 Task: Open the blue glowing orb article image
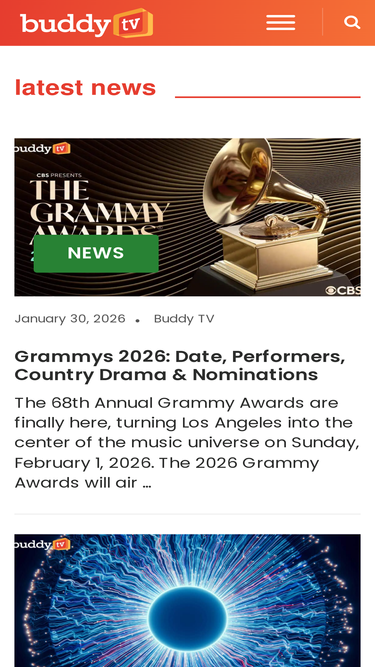pos(188,601)
